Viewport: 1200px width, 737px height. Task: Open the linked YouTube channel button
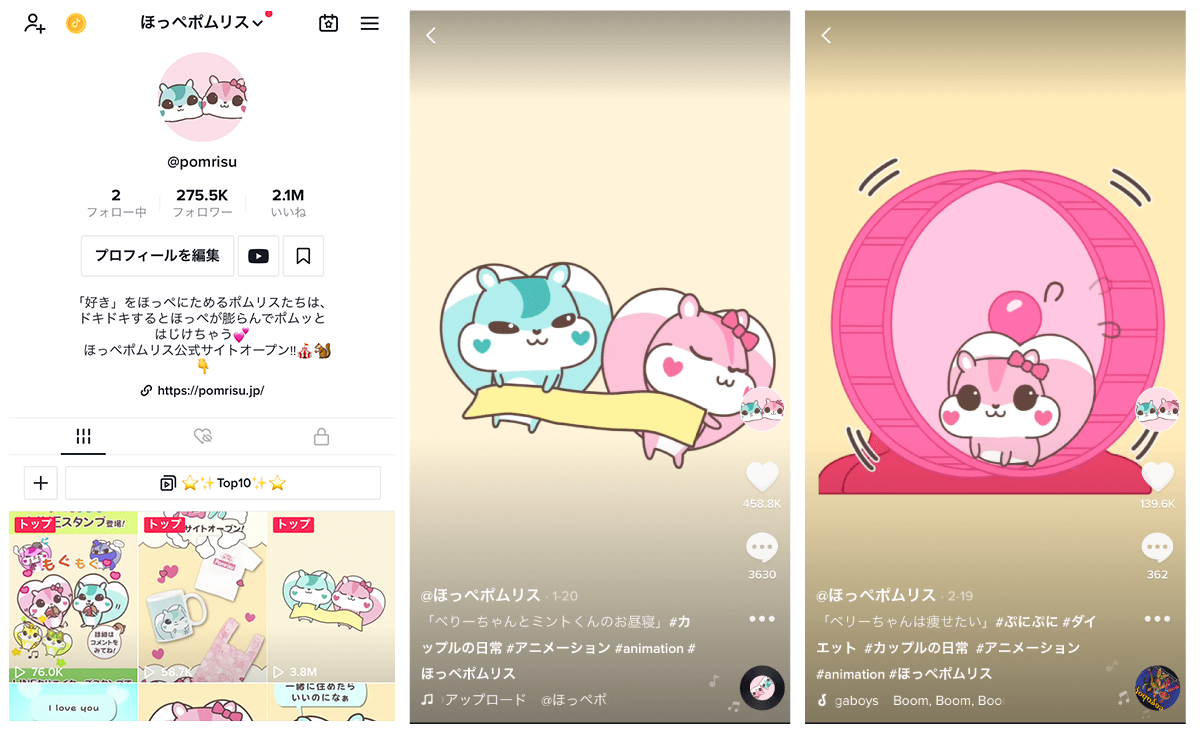click(258, 256)
